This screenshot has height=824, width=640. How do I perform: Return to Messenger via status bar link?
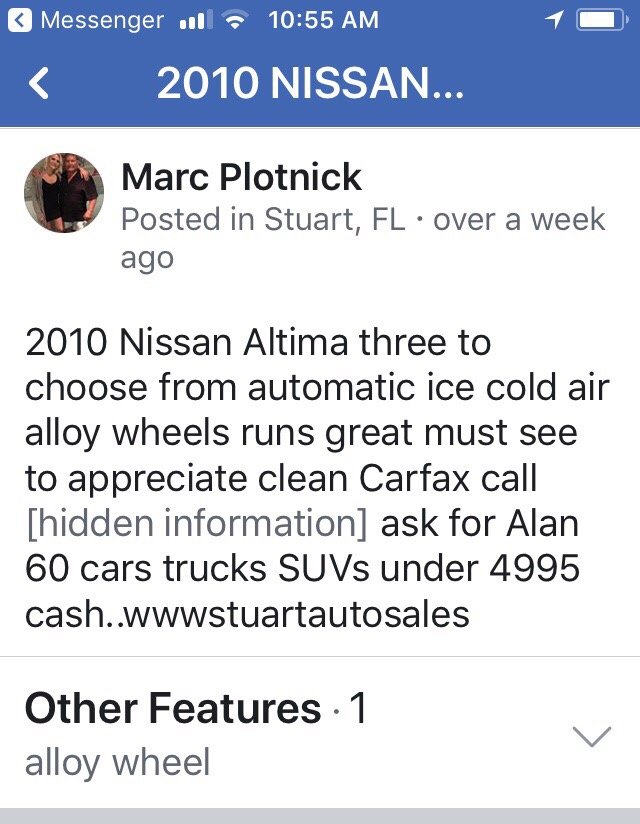pyautogui.click(x=85, y=20)
